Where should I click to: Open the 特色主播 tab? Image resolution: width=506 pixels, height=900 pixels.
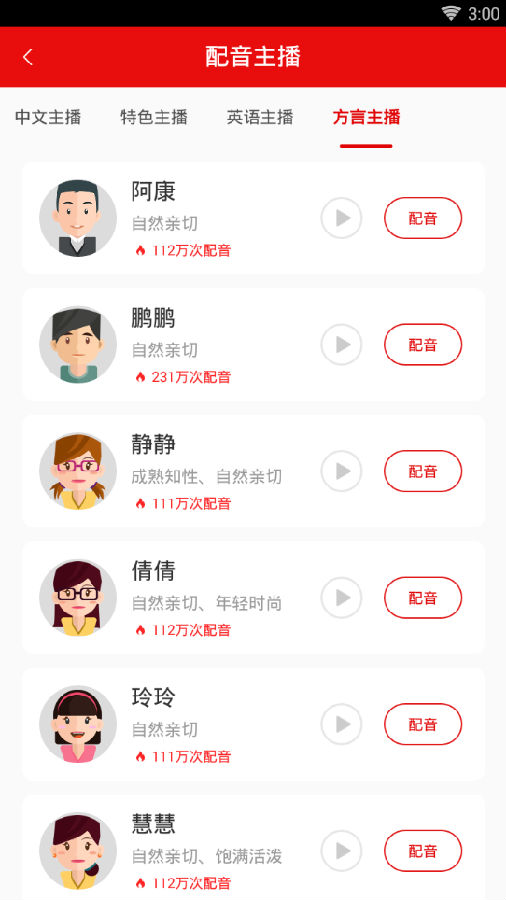(x=154, y=117)
